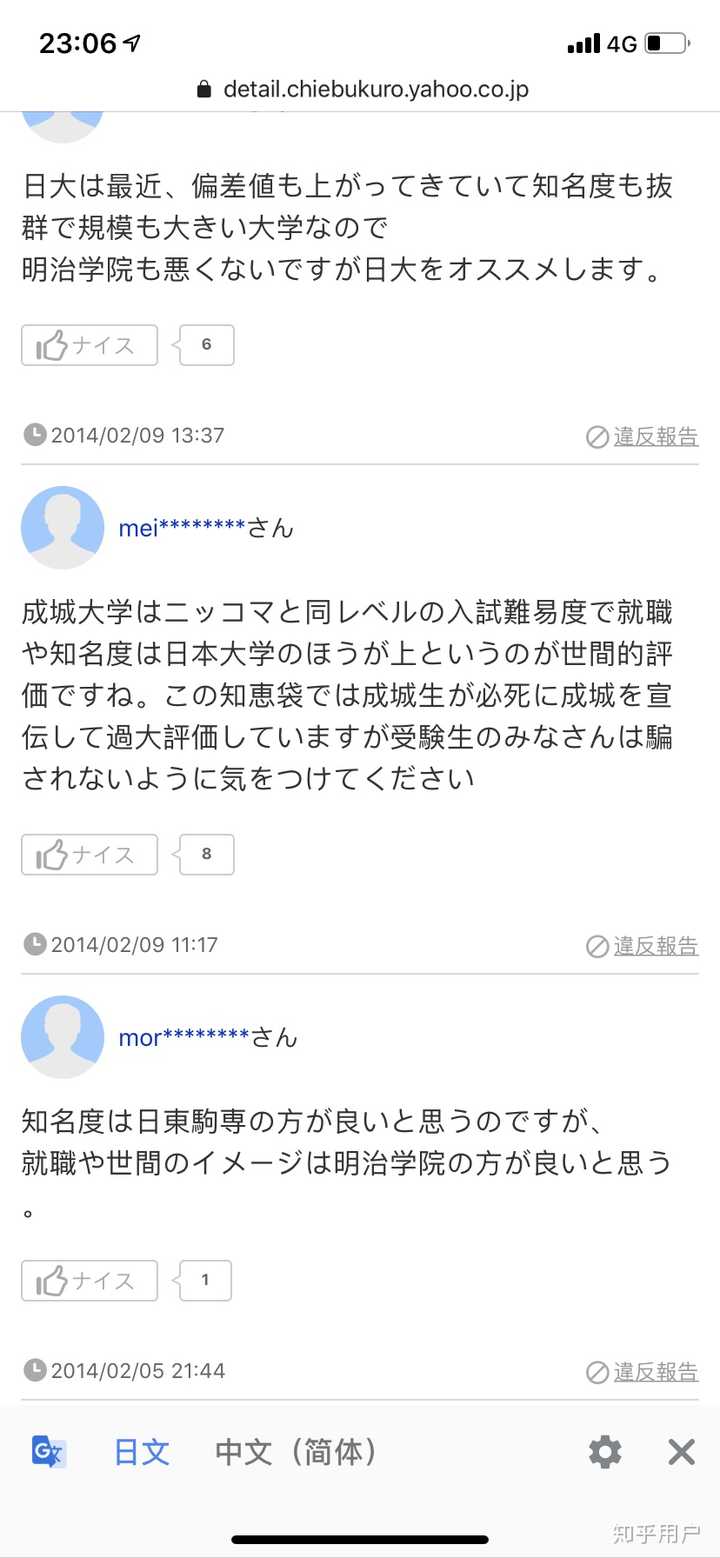Switch translation to 日文
The image size is (720, 1558).
(142, 1452)
